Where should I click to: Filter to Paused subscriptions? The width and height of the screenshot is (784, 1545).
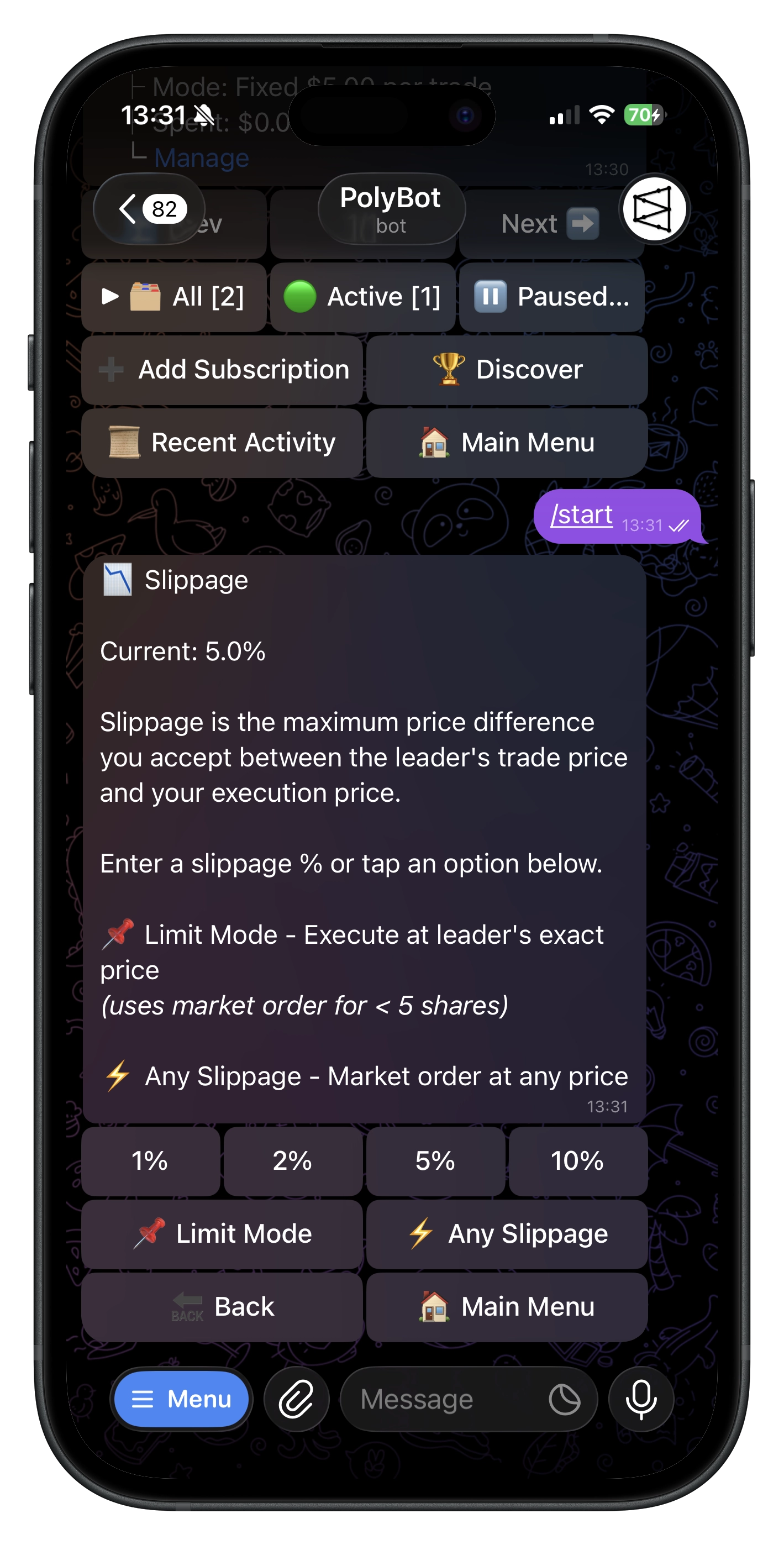click(551, 297)
